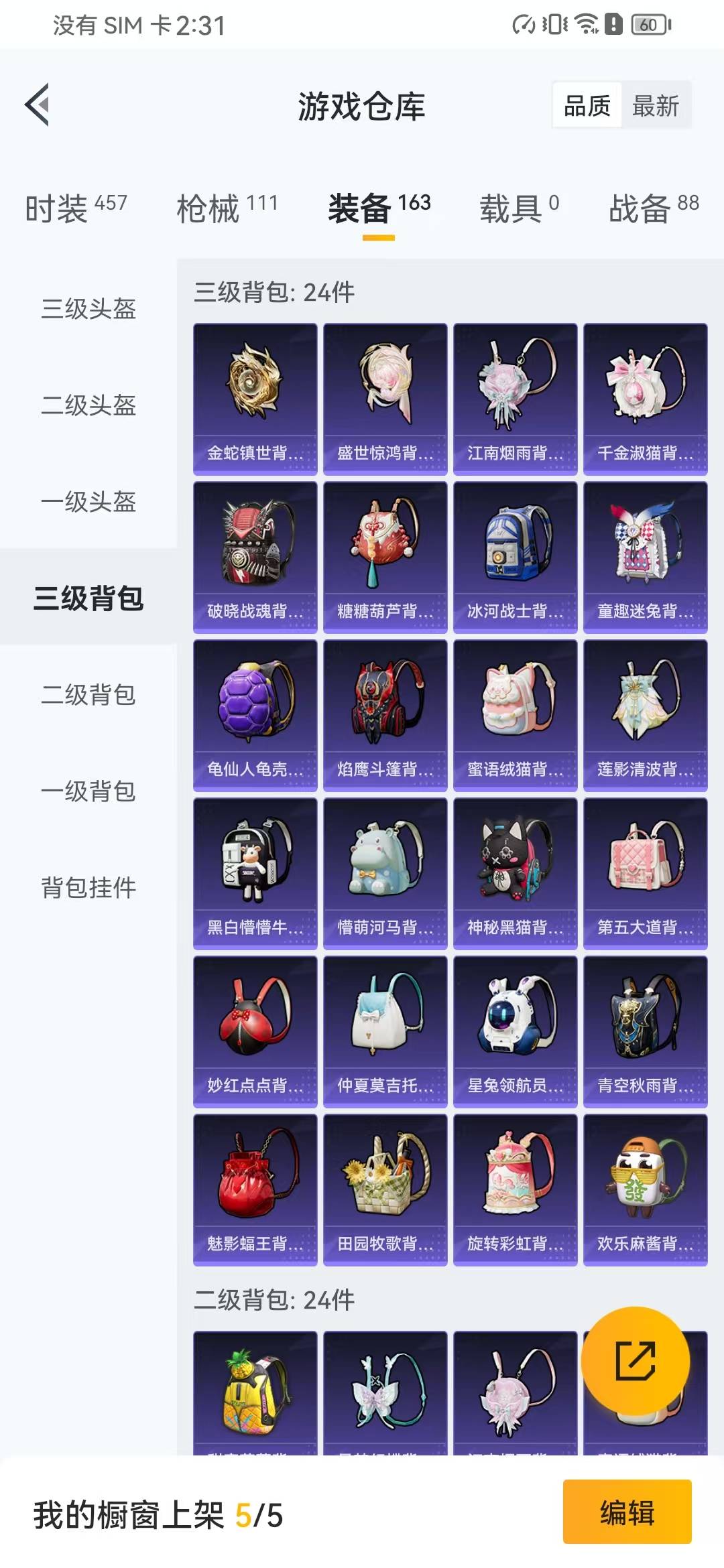This screenshot has width=724, height=1568.
Task: Open the 龟仙人龟壳 backpack item
Action: coord(255,716)
